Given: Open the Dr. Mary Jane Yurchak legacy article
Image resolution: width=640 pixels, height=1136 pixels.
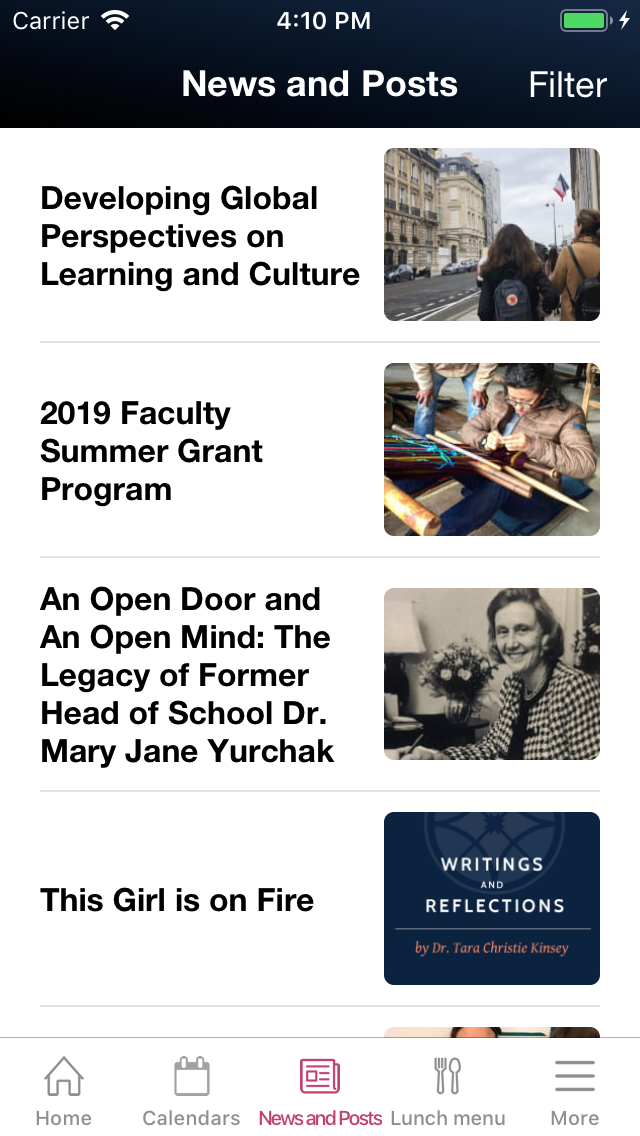Looking at the screenshot, I should [x=320, y=674].
